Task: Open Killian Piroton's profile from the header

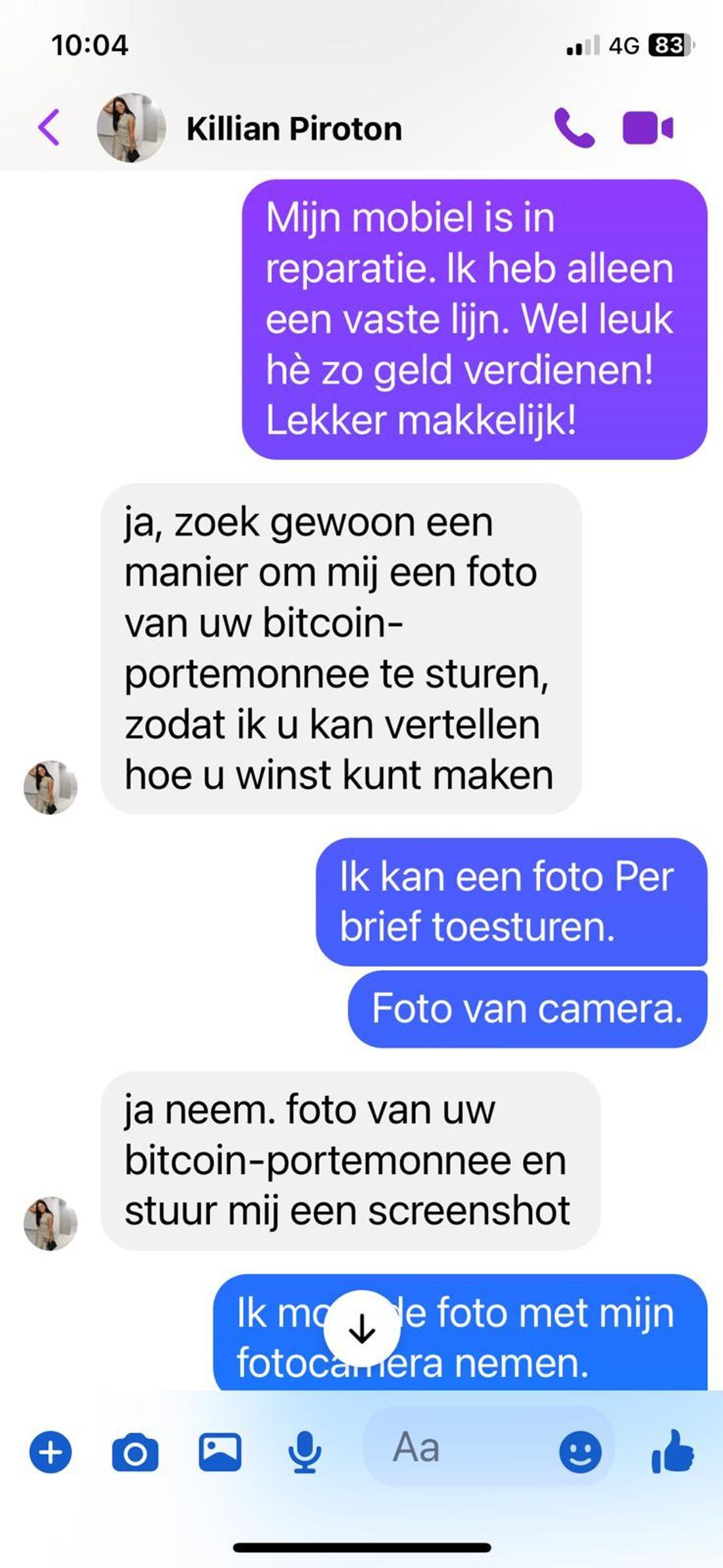Action: pos(293,129)
